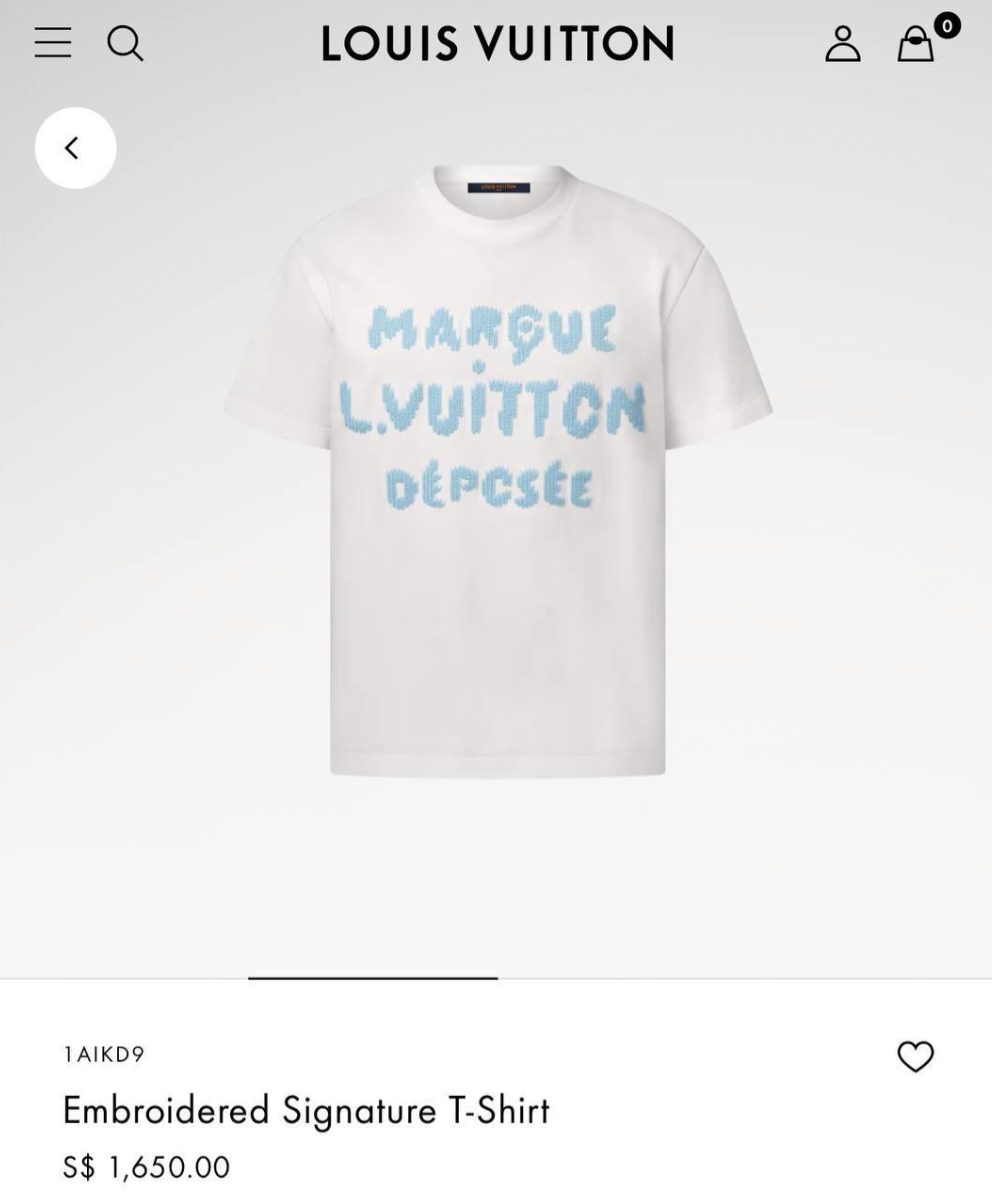Image resolution: width=992 pixels, height=1202 pixels.
Task: Open the hamburger navigation menu
Action: click(x=52, y=43)
